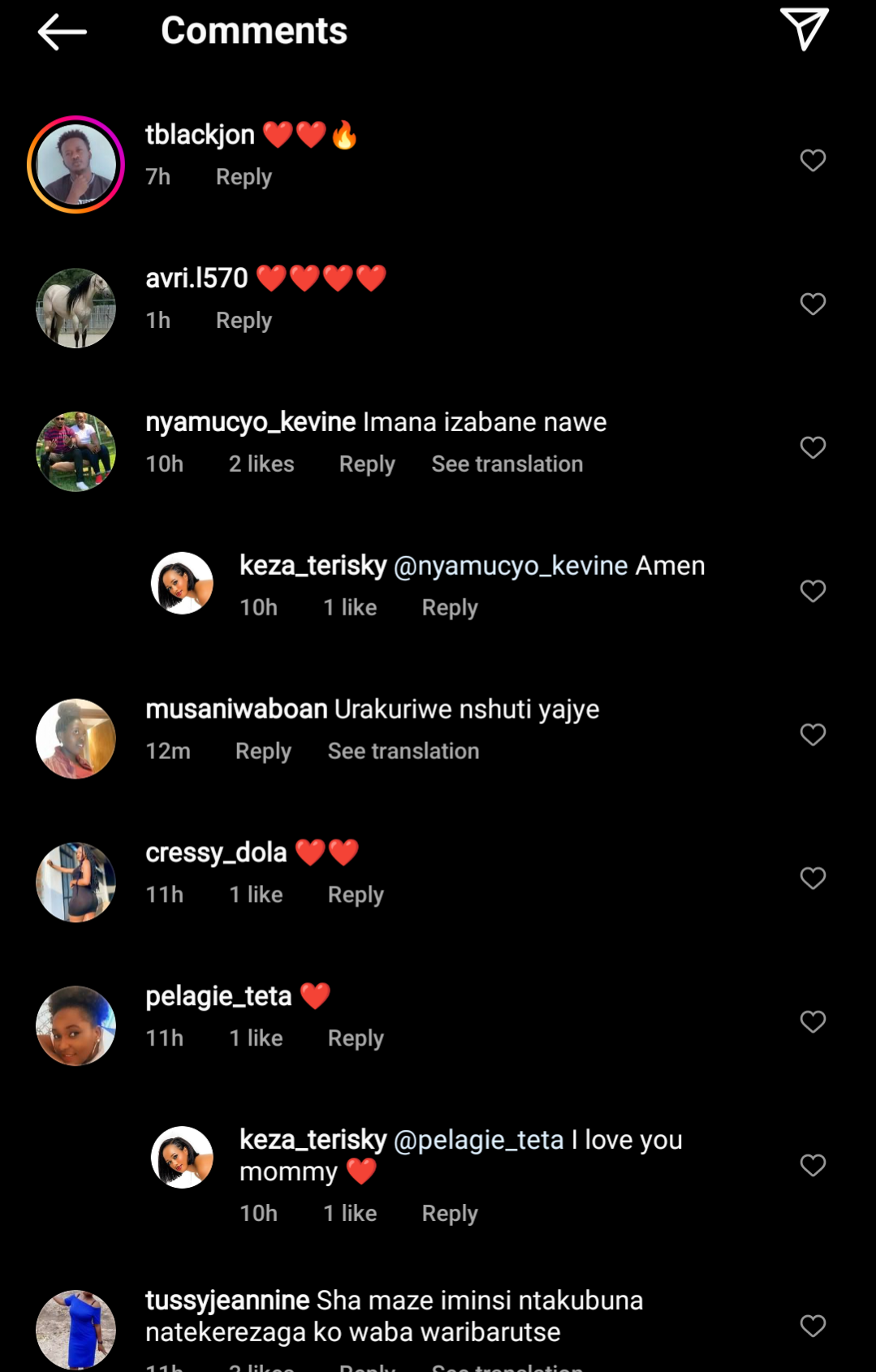Like tussyjeannine's comment

pos(813,1326)
